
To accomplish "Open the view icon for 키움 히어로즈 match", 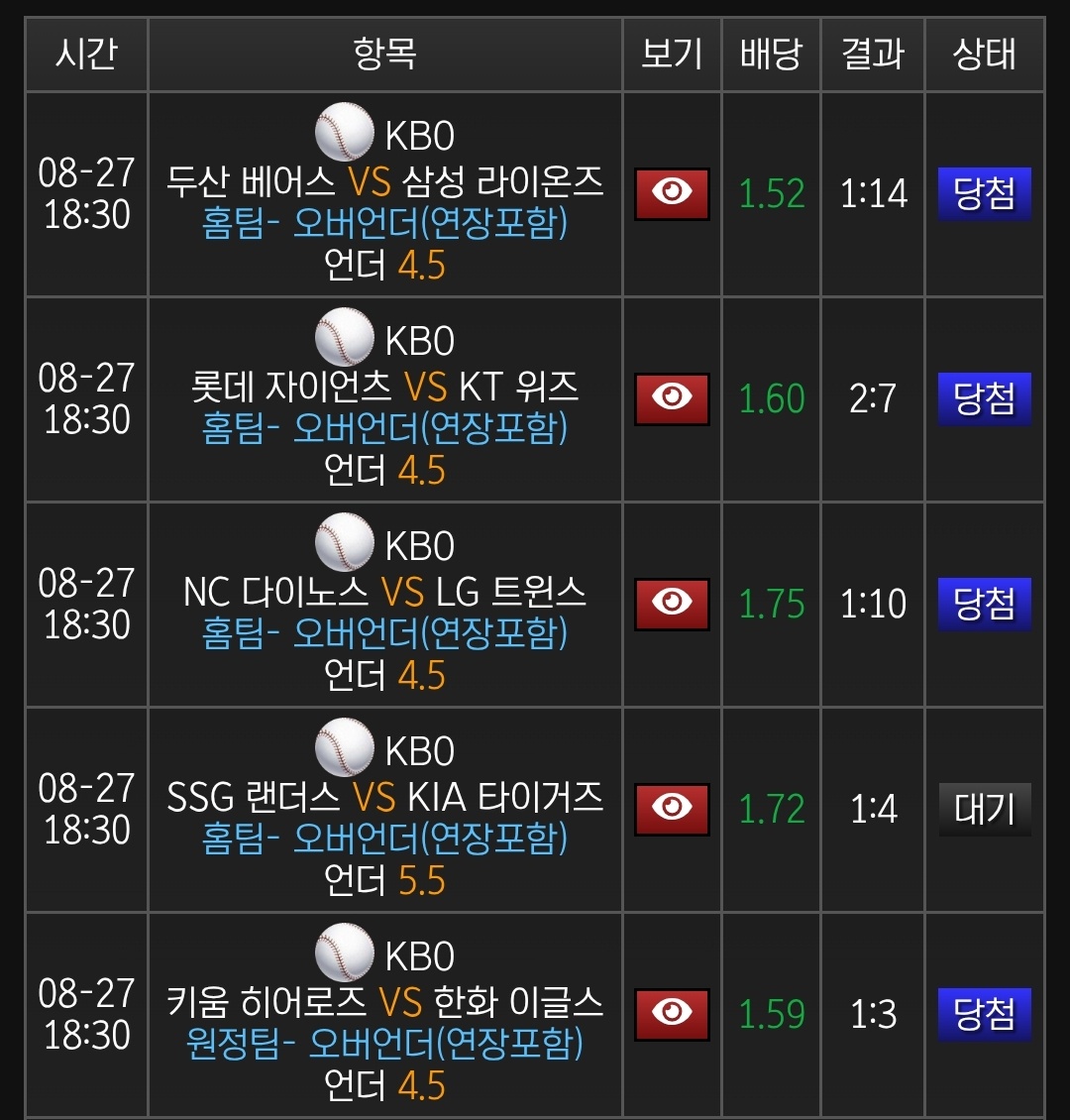I will pyautogui.click(x=672, y=1014).
